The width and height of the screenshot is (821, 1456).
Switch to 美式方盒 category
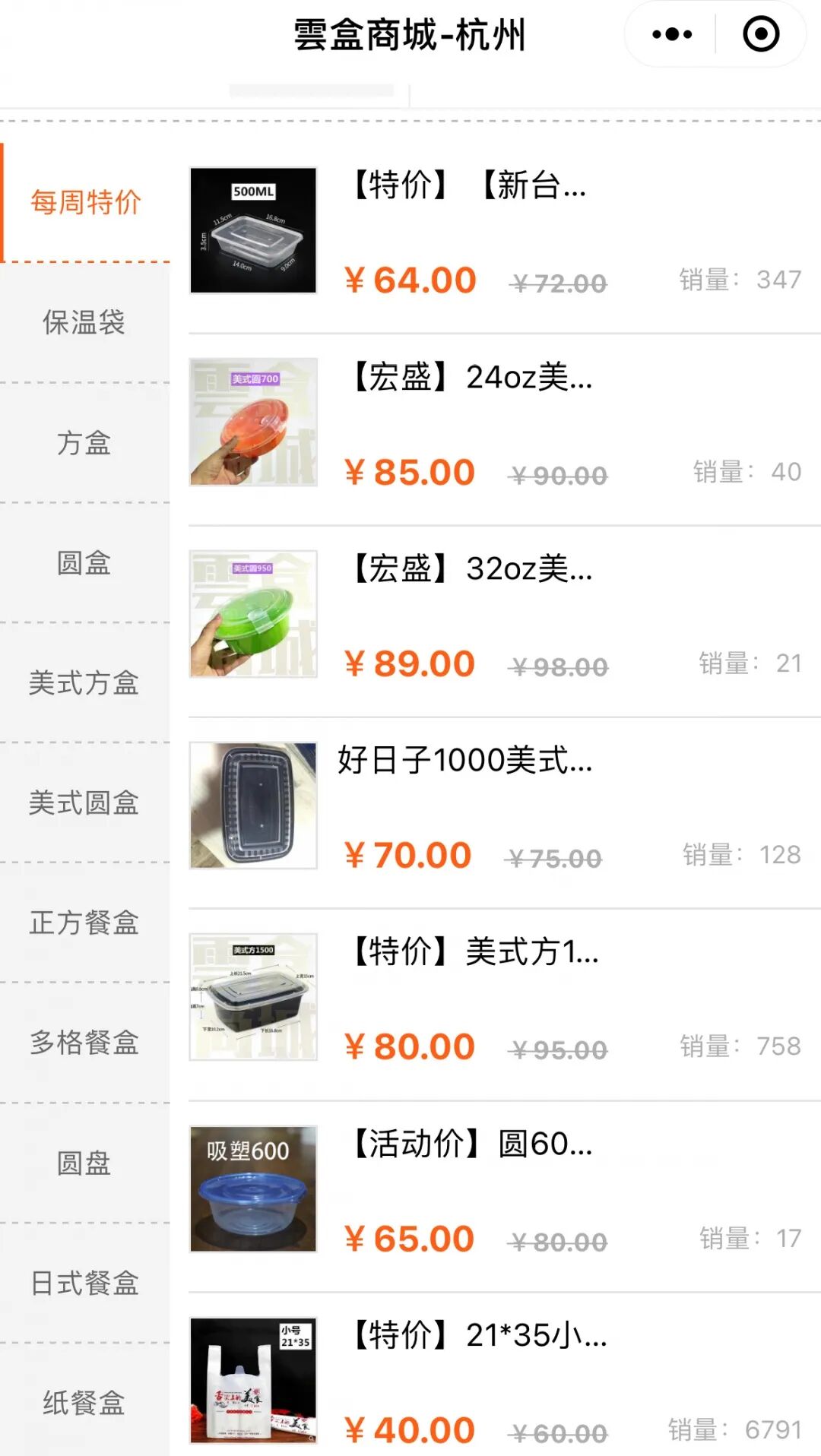(x=84, y=682)
